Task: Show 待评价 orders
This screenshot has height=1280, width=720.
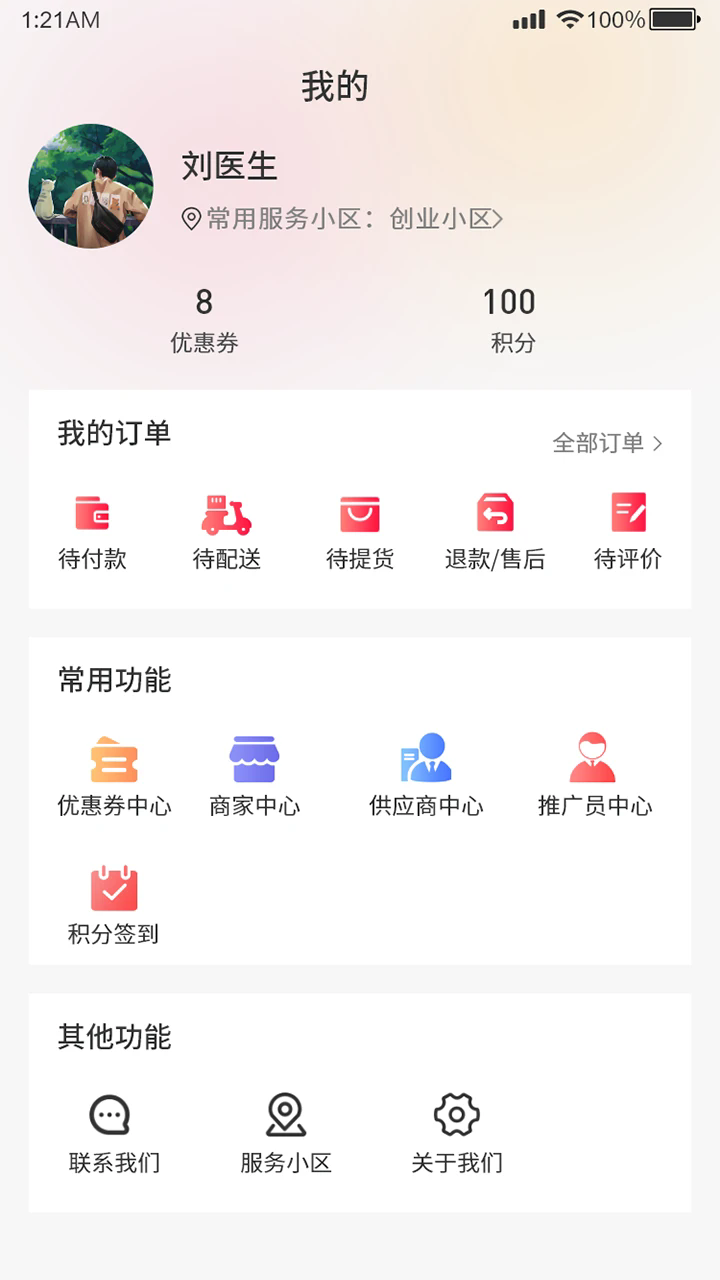Action: point(628,531)
